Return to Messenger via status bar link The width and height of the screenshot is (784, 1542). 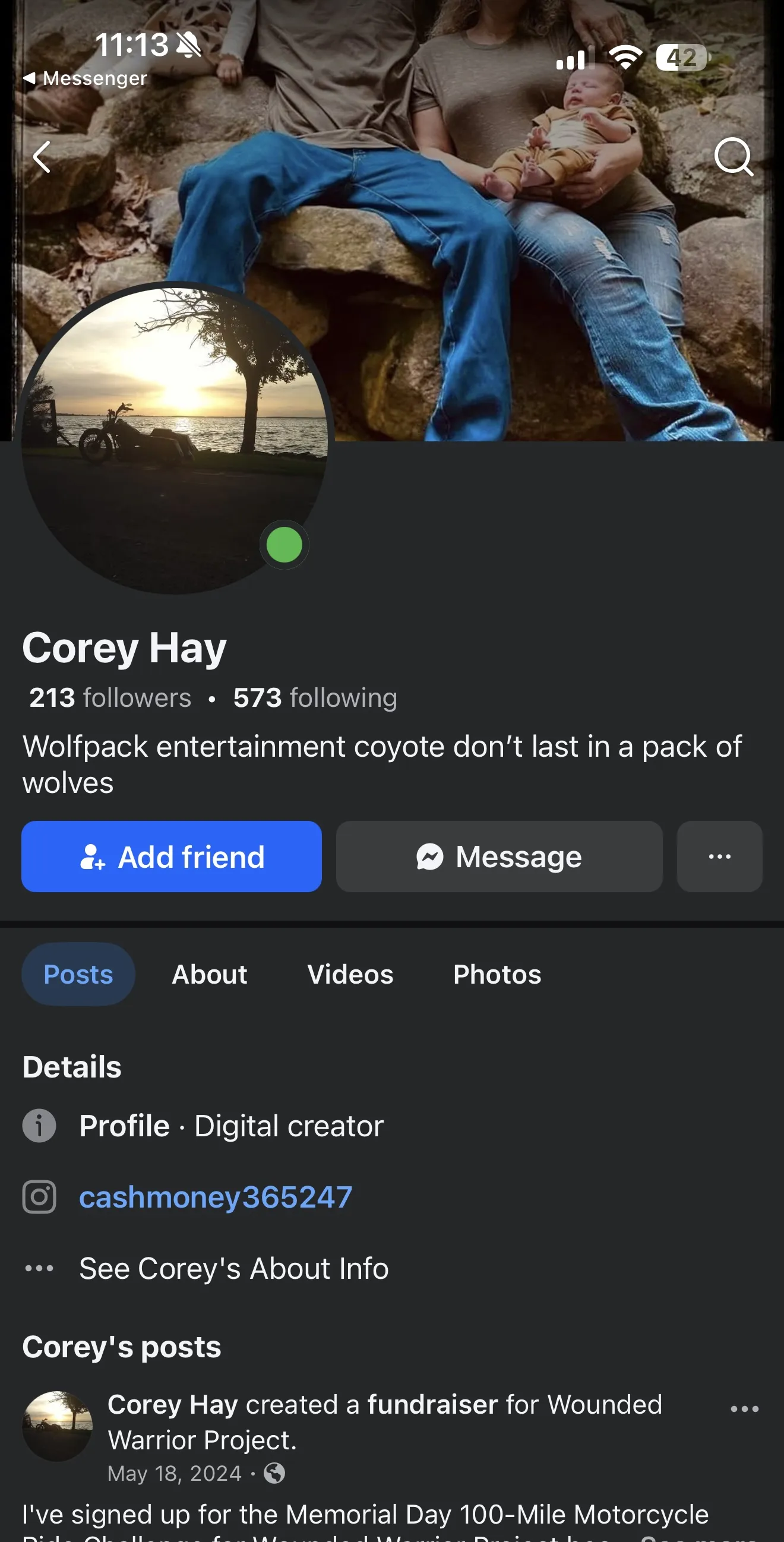pyautogui.click(x=86, y=78)
